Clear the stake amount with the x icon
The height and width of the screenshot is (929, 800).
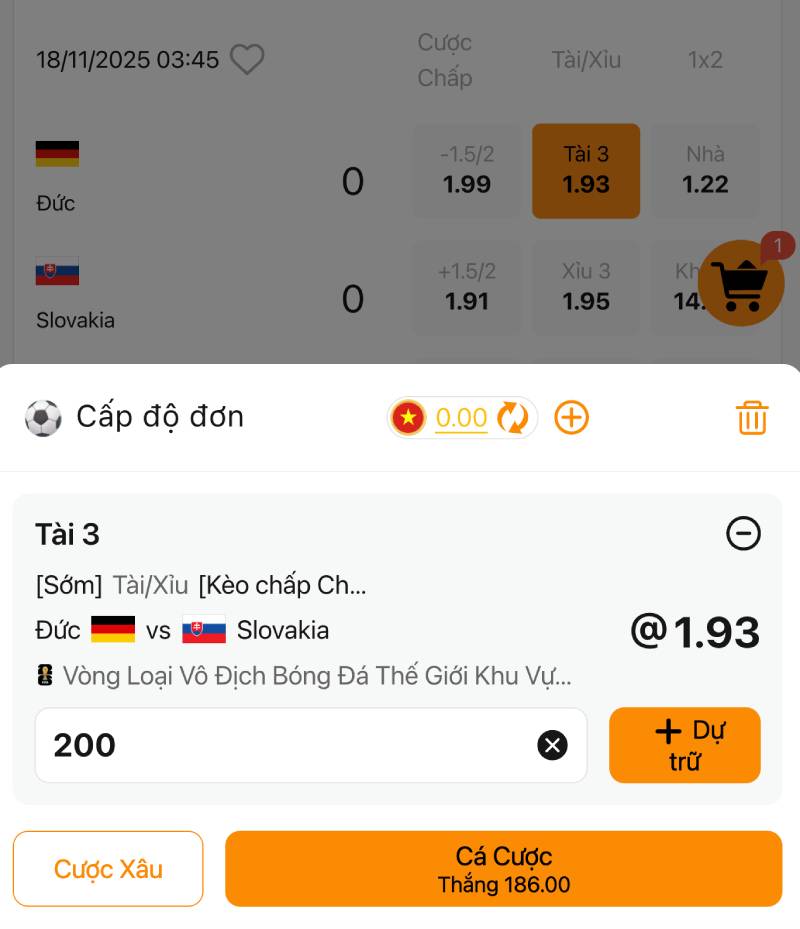point(552,745)
